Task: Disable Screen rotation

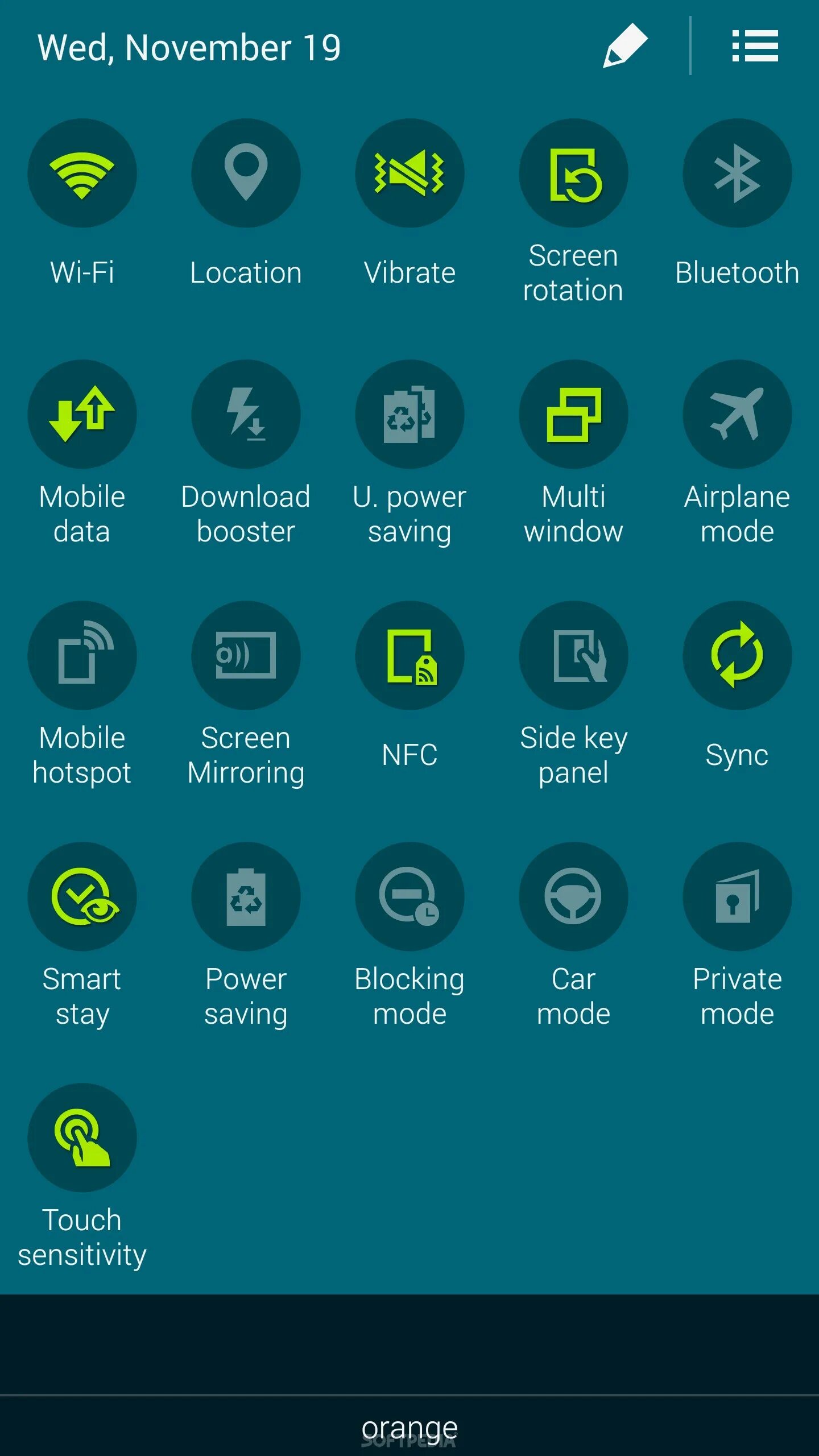Action: click(573, 173)
